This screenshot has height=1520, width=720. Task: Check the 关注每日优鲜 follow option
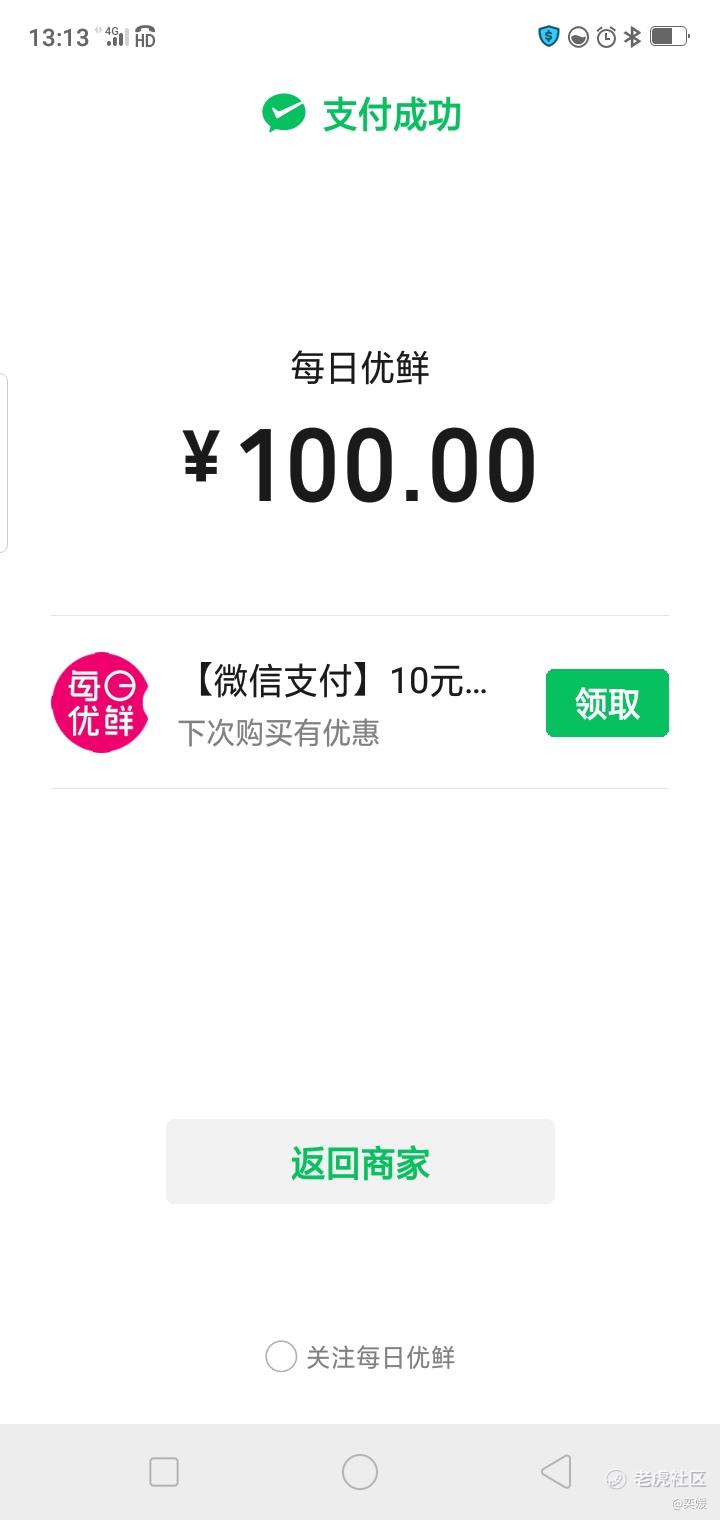281,1357
